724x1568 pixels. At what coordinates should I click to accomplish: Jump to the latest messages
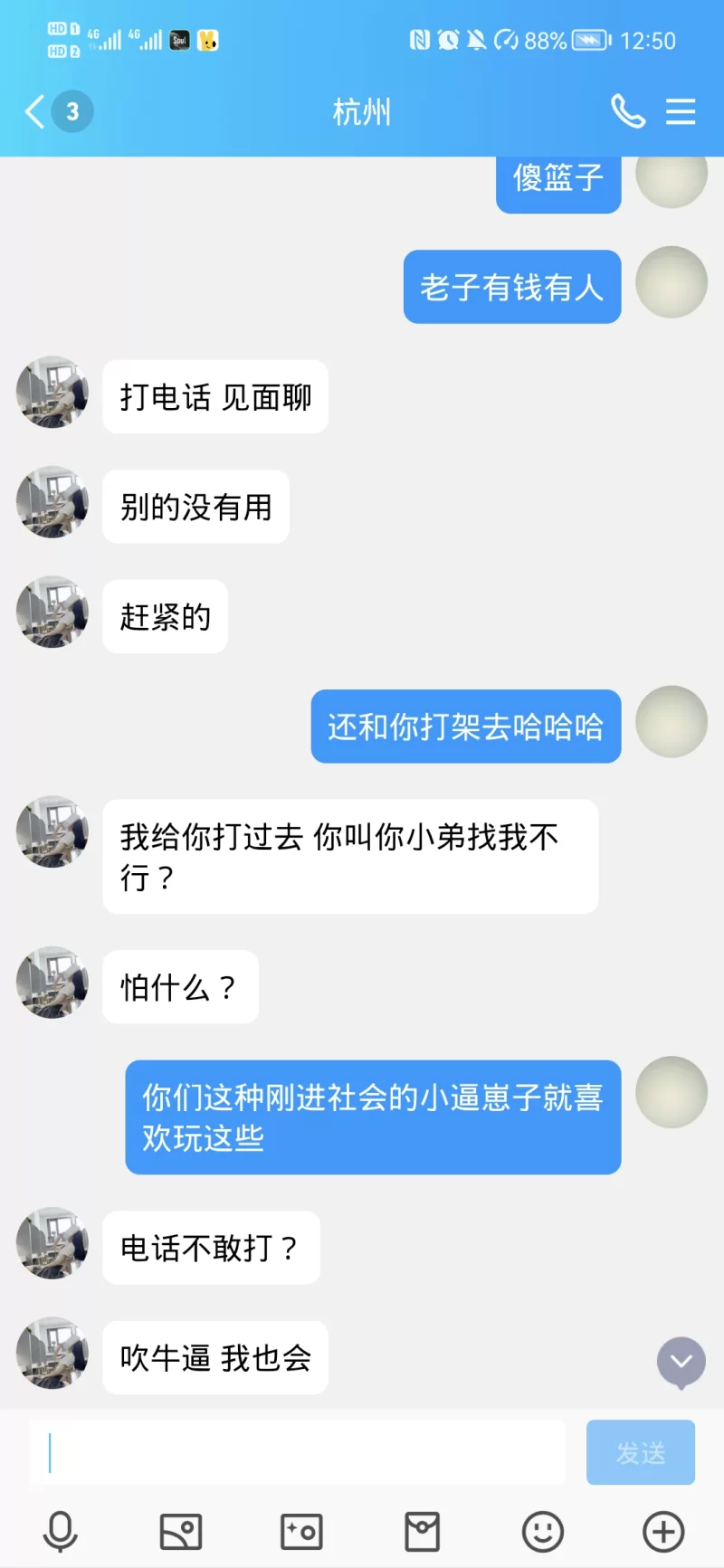click(x=681, y=1362)
